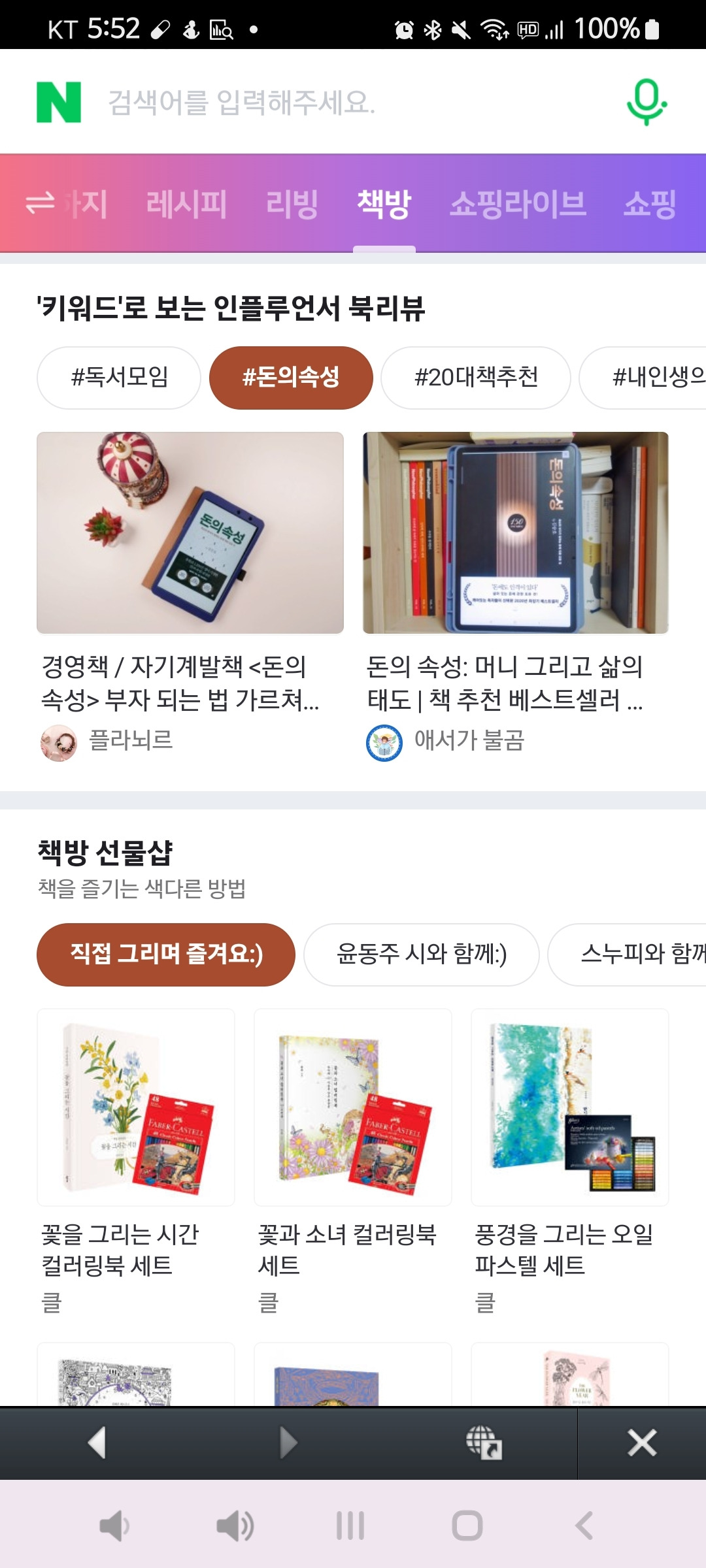The image size is (706, 1568).
Task: Open the 꽃을 그리는 시간 컬러링북 세트 listing
Action: pos(135,1105)
